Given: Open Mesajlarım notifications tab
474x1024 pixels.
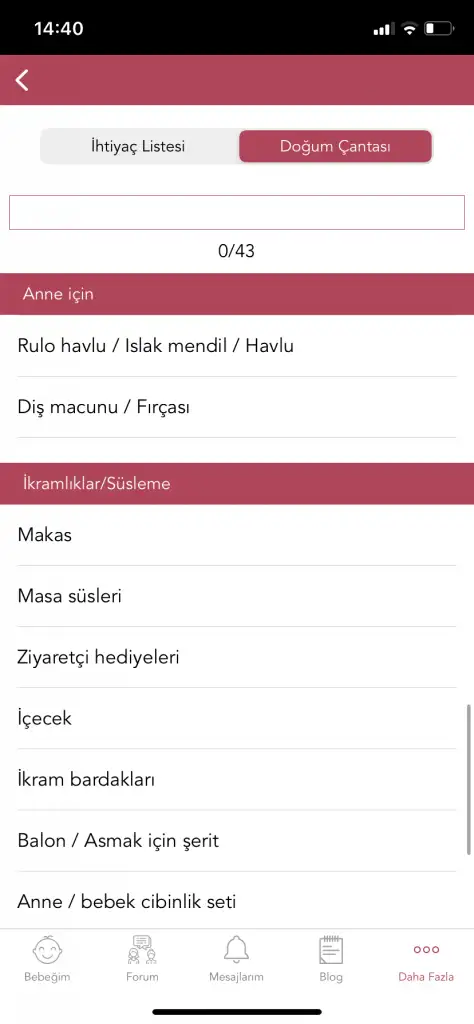Looking at the screenshot, I should point(236,958).
